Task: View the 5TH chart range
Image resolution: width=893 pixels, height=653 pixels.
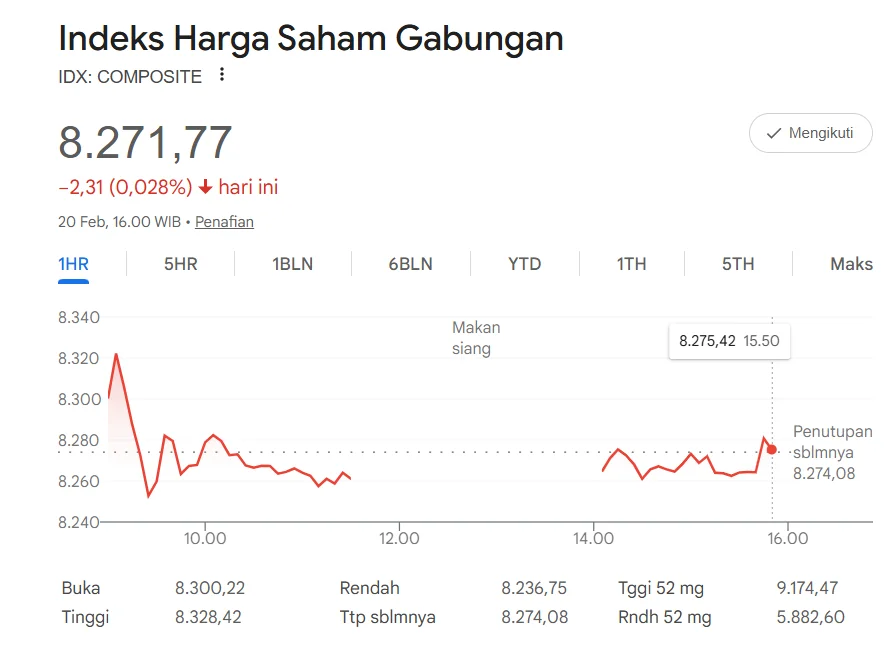Action: (738, 264)
